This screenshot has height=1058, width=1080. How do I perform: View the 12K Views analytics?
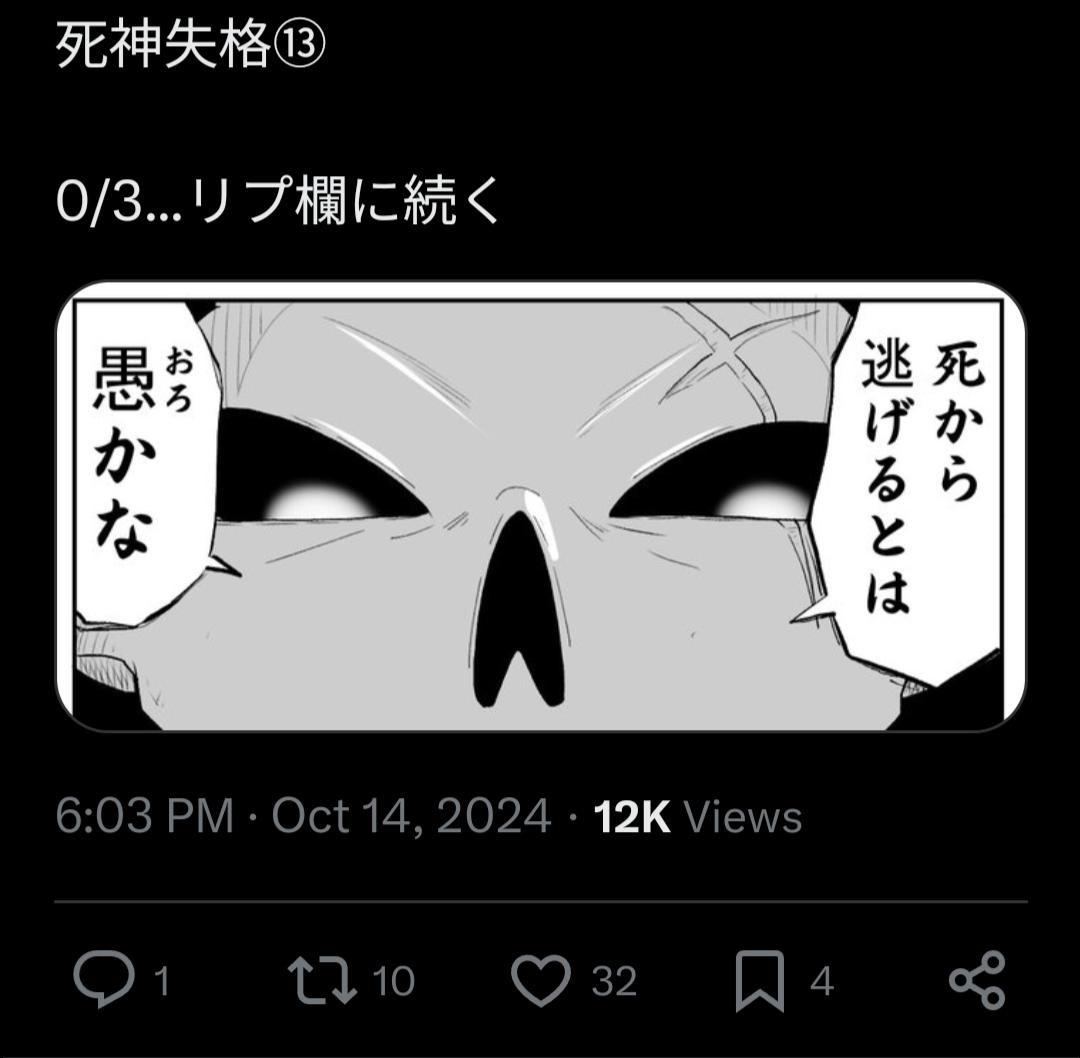click(697, 816)
